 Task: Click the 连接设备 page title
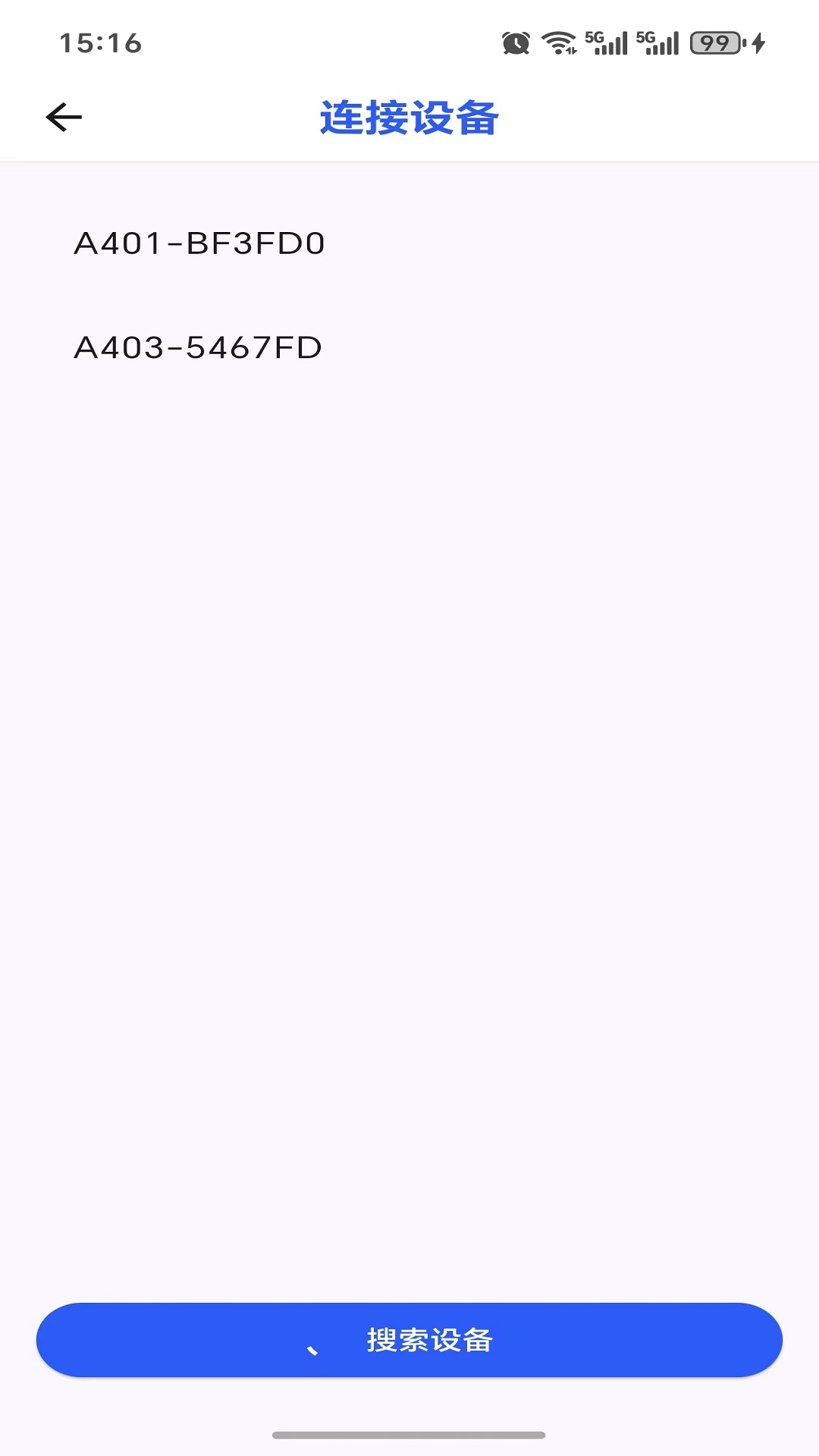pos(409,115)
